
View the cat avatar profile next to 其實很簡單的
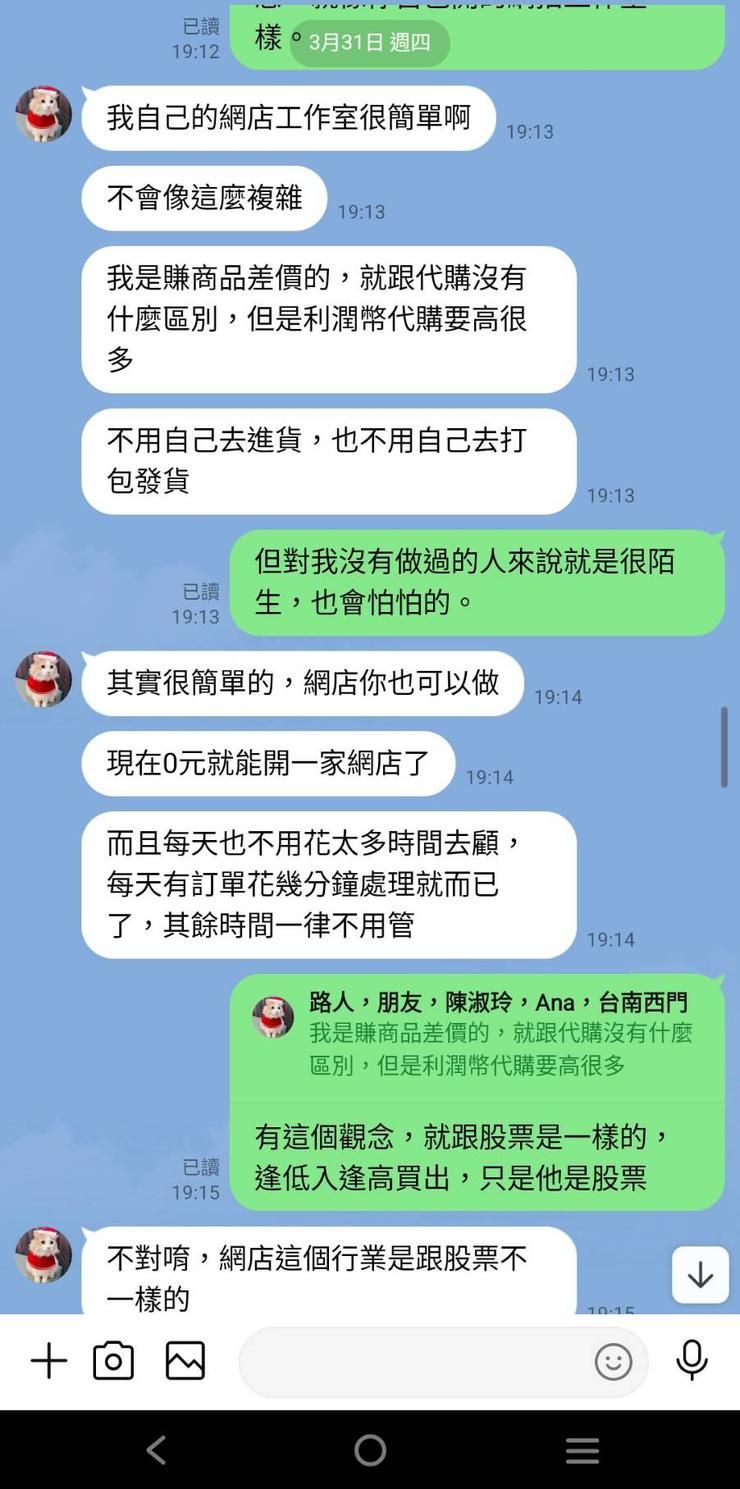point(43,679)
